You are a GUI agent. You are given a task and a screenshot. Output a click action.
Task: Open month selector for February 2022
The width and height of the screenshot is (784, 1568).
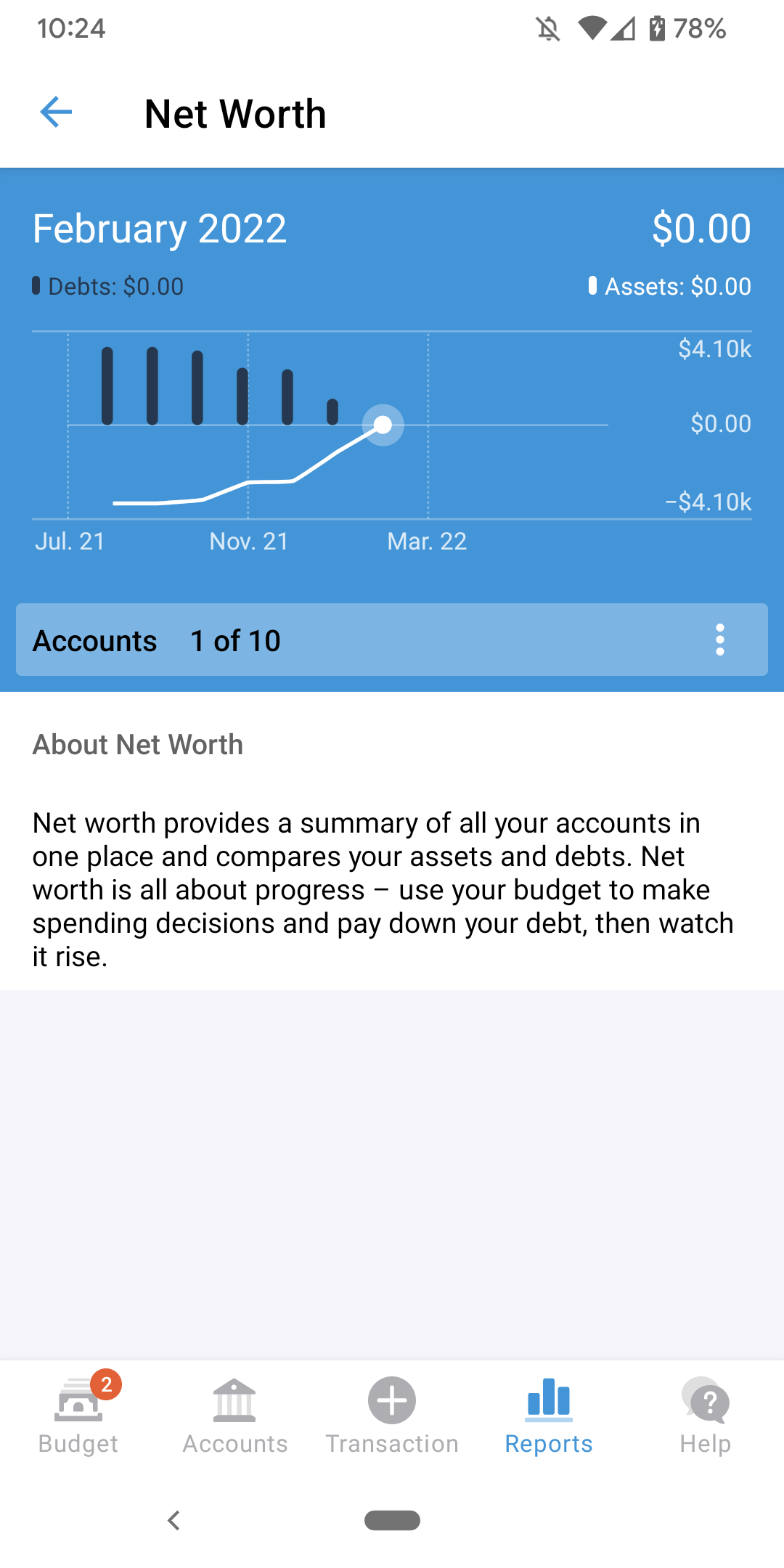click(x=160, y=229)
